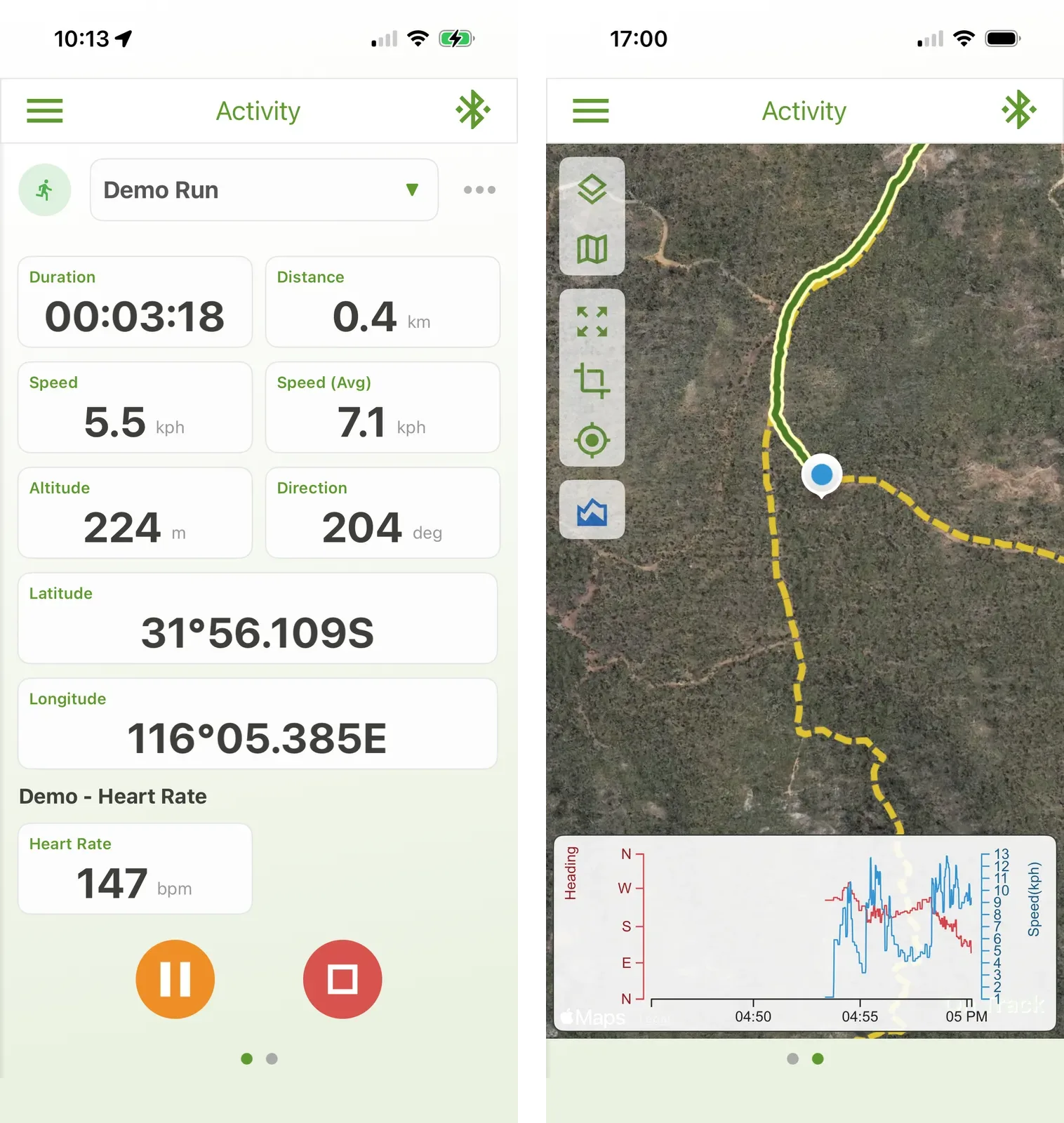Open the map layers icon

click(592, 188)
